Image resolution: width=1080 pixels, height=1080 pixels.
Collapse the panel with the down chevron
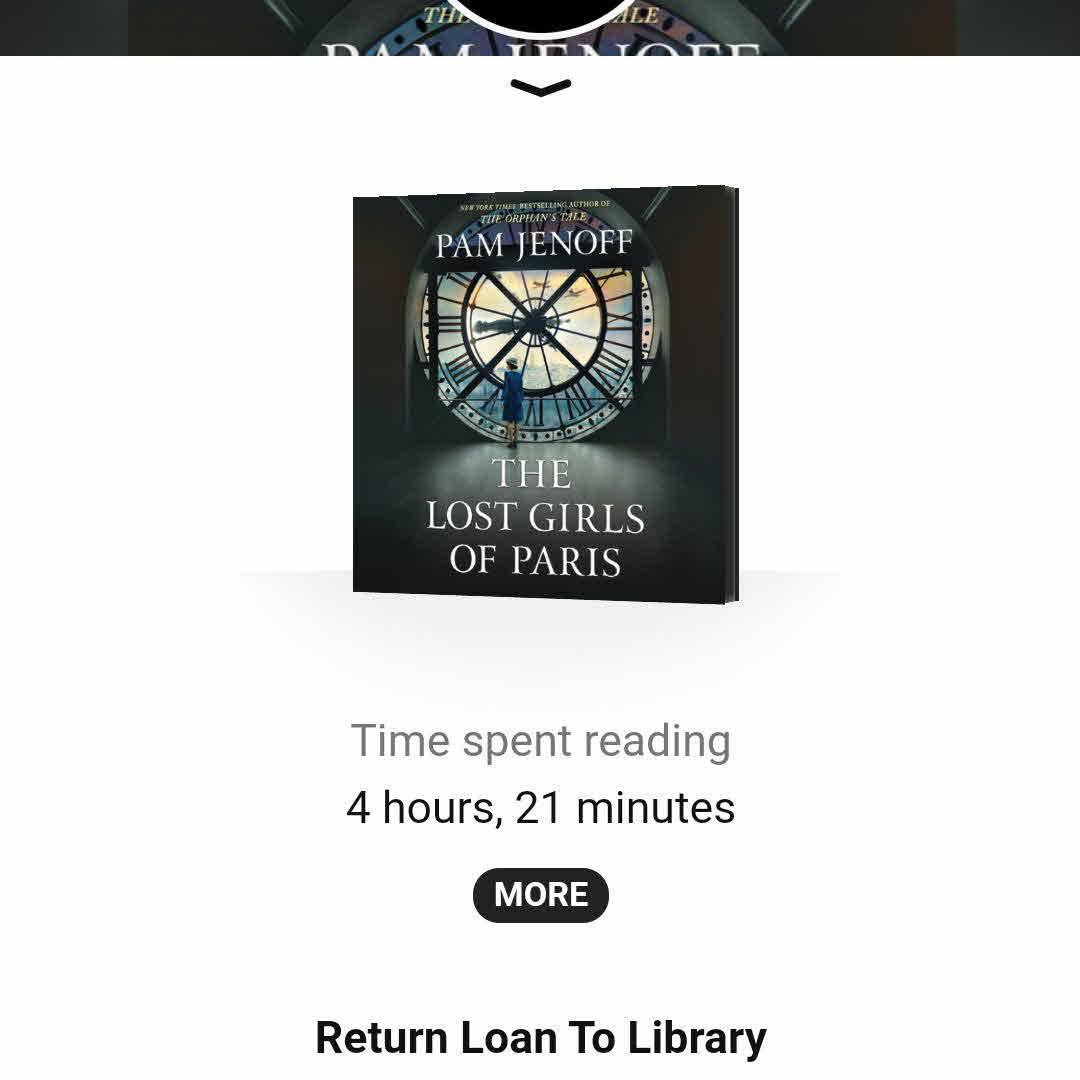pyautogui.click(x=540, y=88)
